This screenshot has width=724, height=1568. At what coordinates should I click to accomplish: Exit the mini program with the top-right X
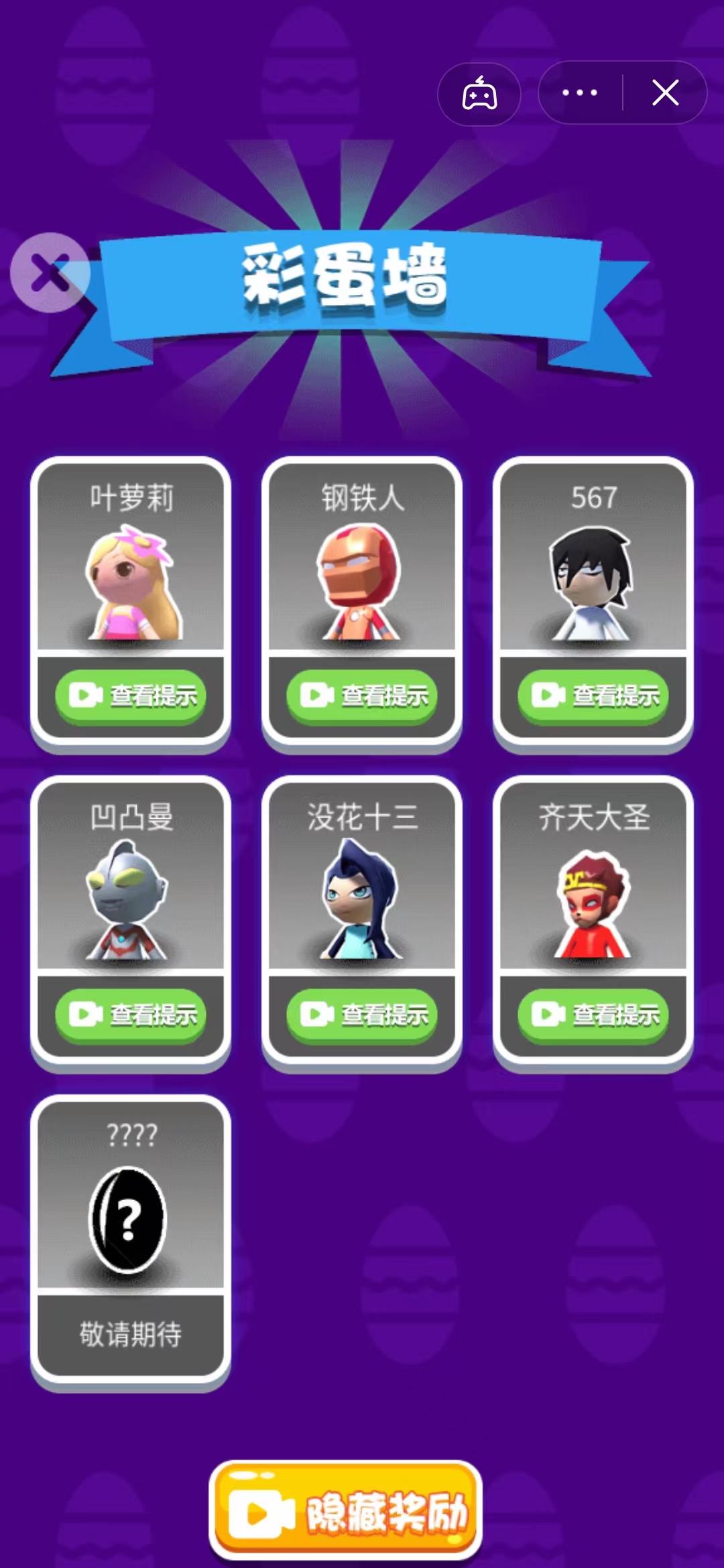(x=665, y=93)
